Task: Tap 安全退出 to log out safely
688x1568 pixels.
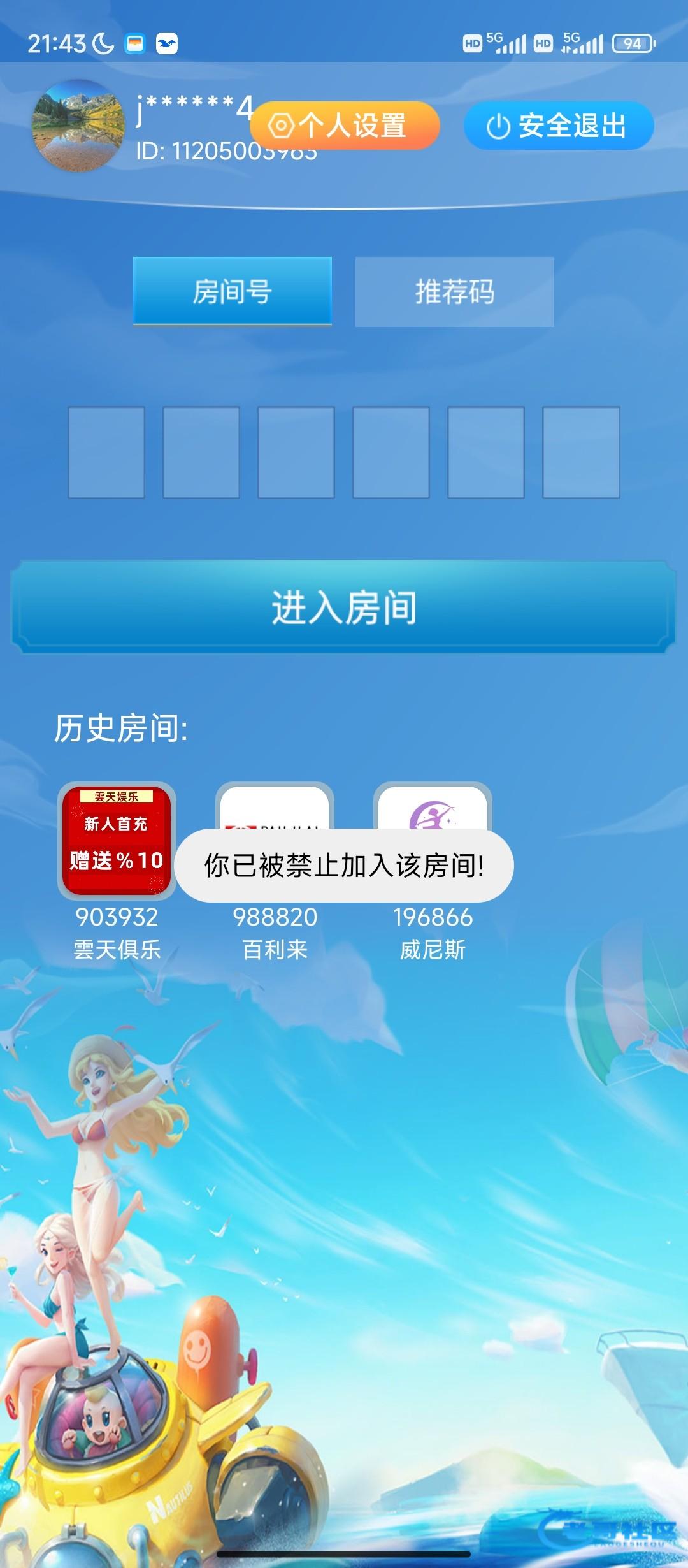Action: click(x=559, y=125)
